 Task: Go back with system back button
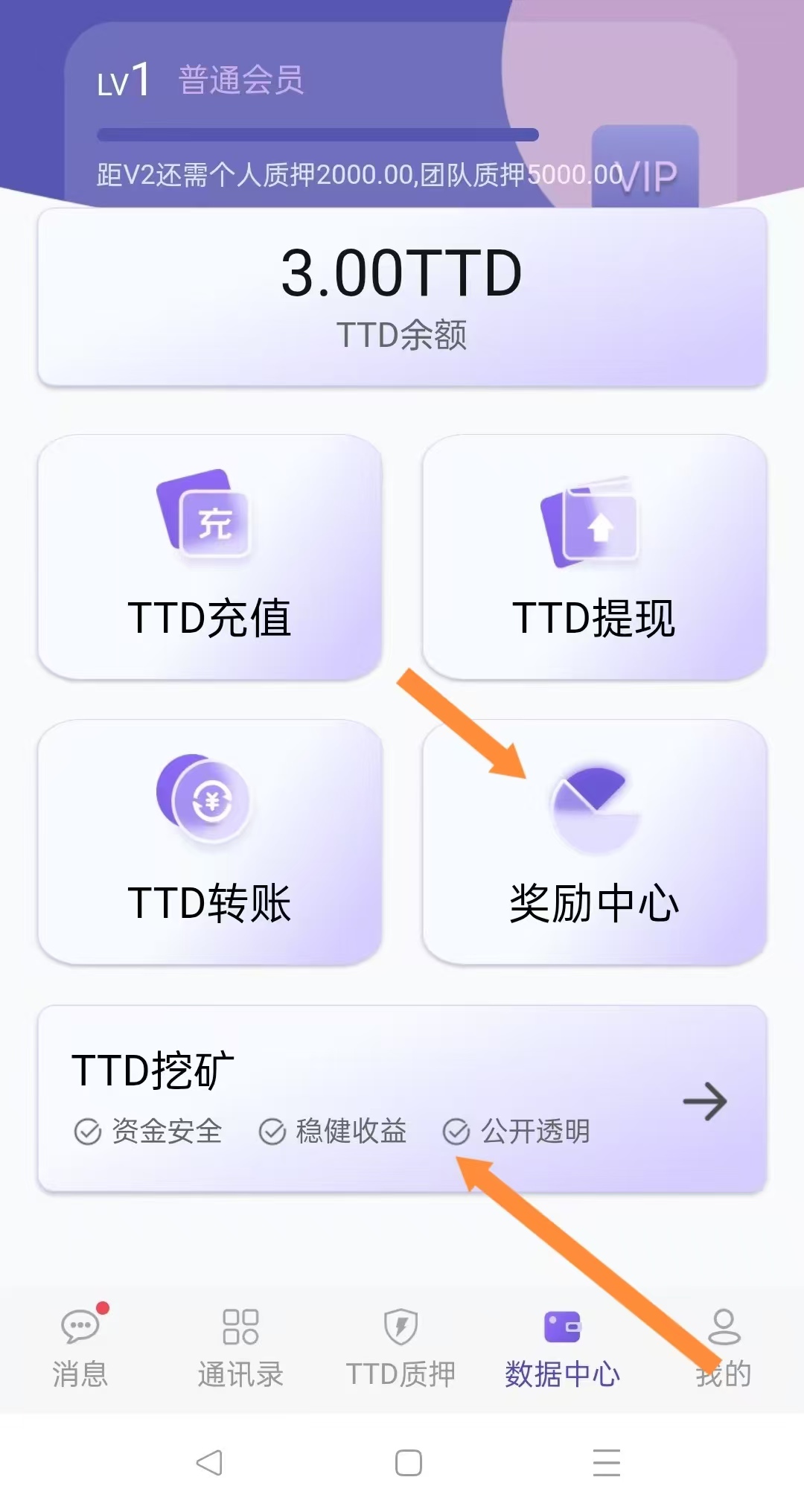(x=209, y=1463)
